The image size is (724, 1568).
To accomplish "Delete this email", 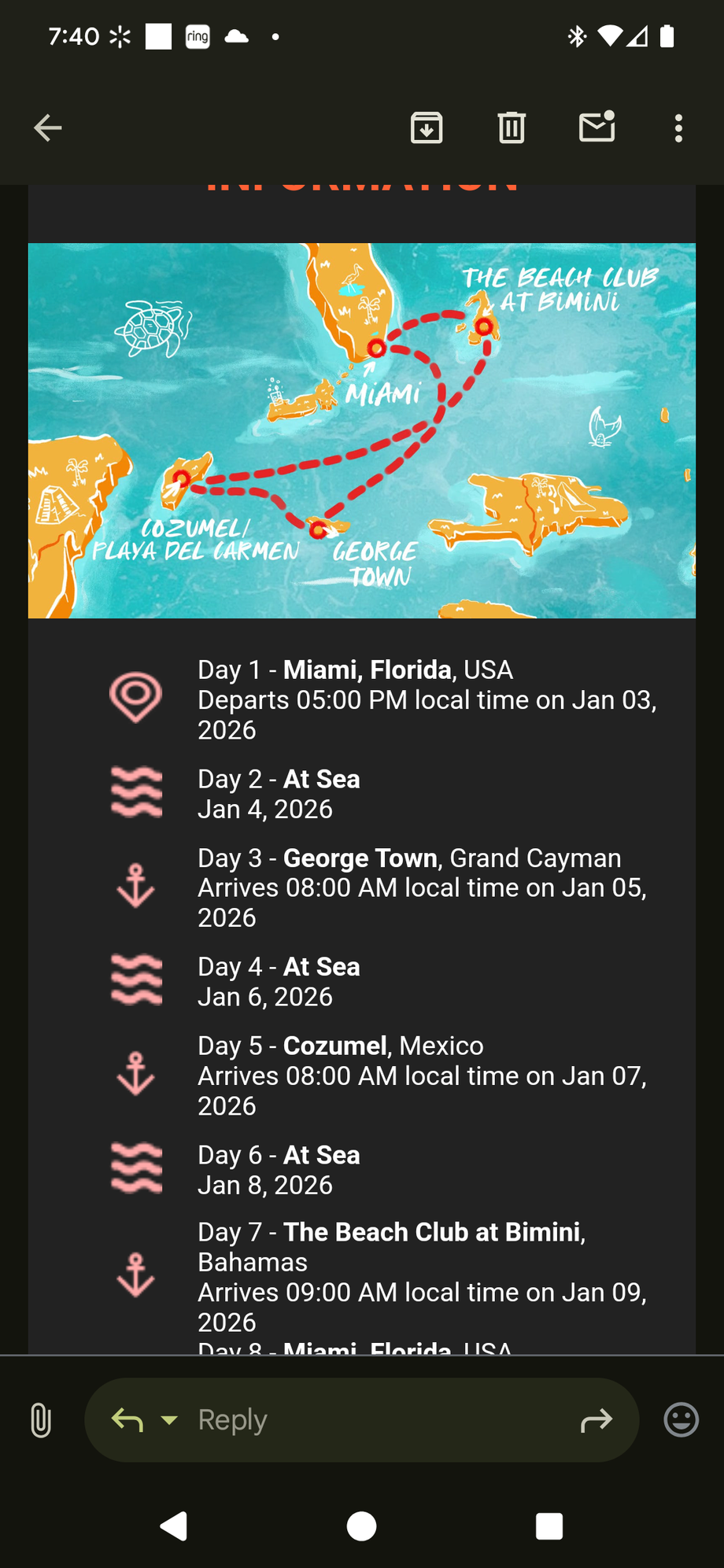I will (x=512, y=127).
